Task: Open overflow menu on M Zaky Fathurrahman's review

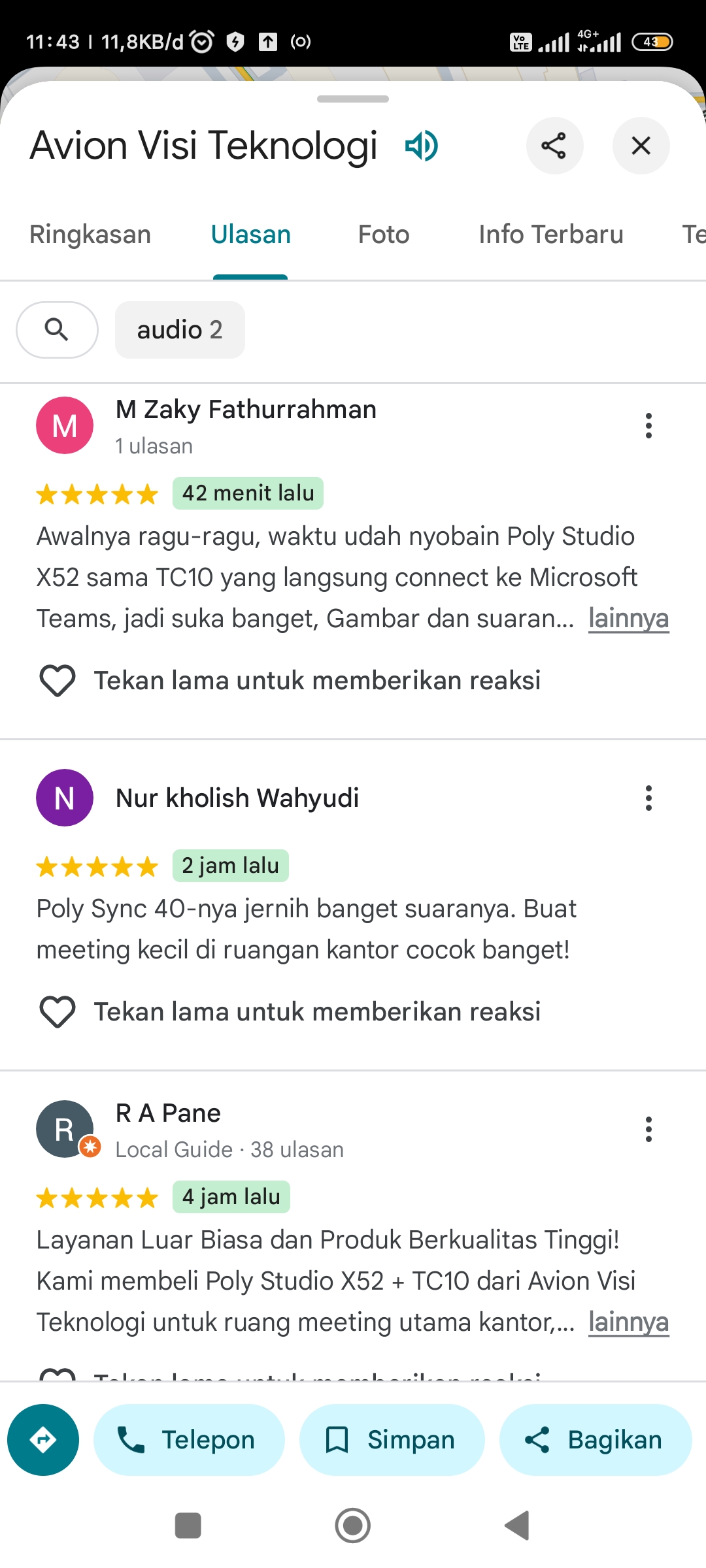Action: [x=648, y=426]
